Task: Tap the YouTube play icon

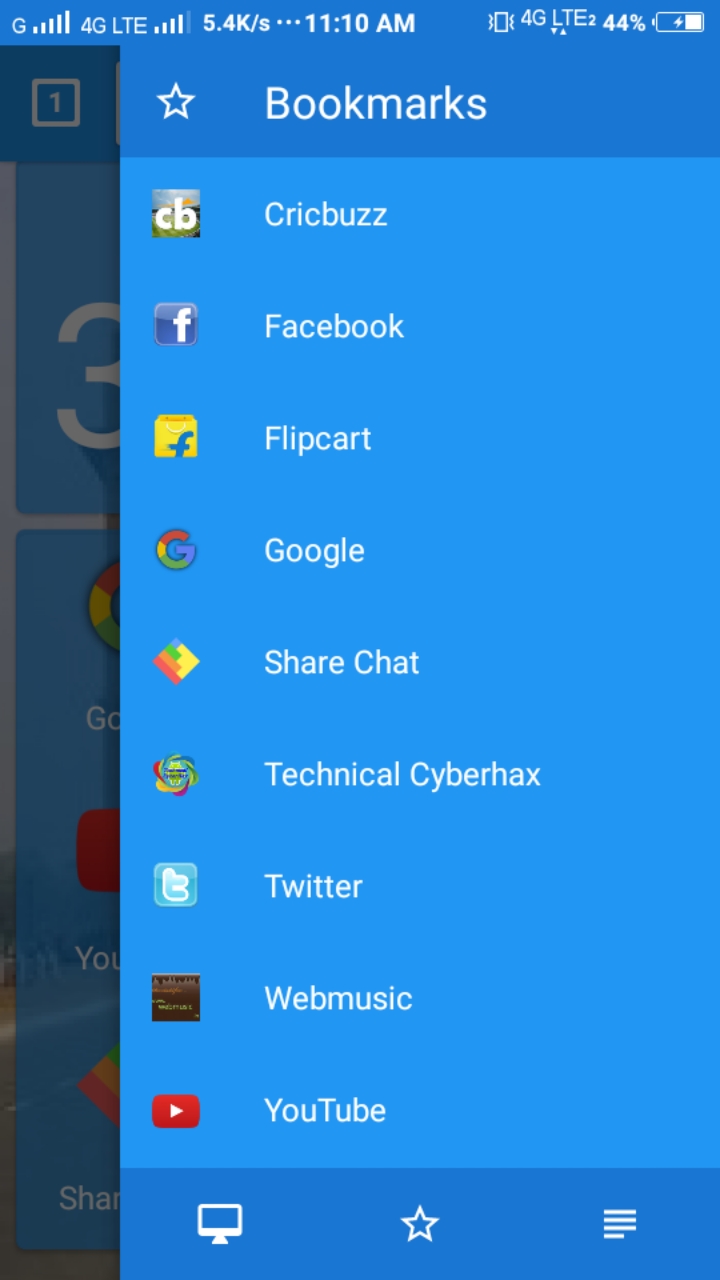Action: (176, 1110)
